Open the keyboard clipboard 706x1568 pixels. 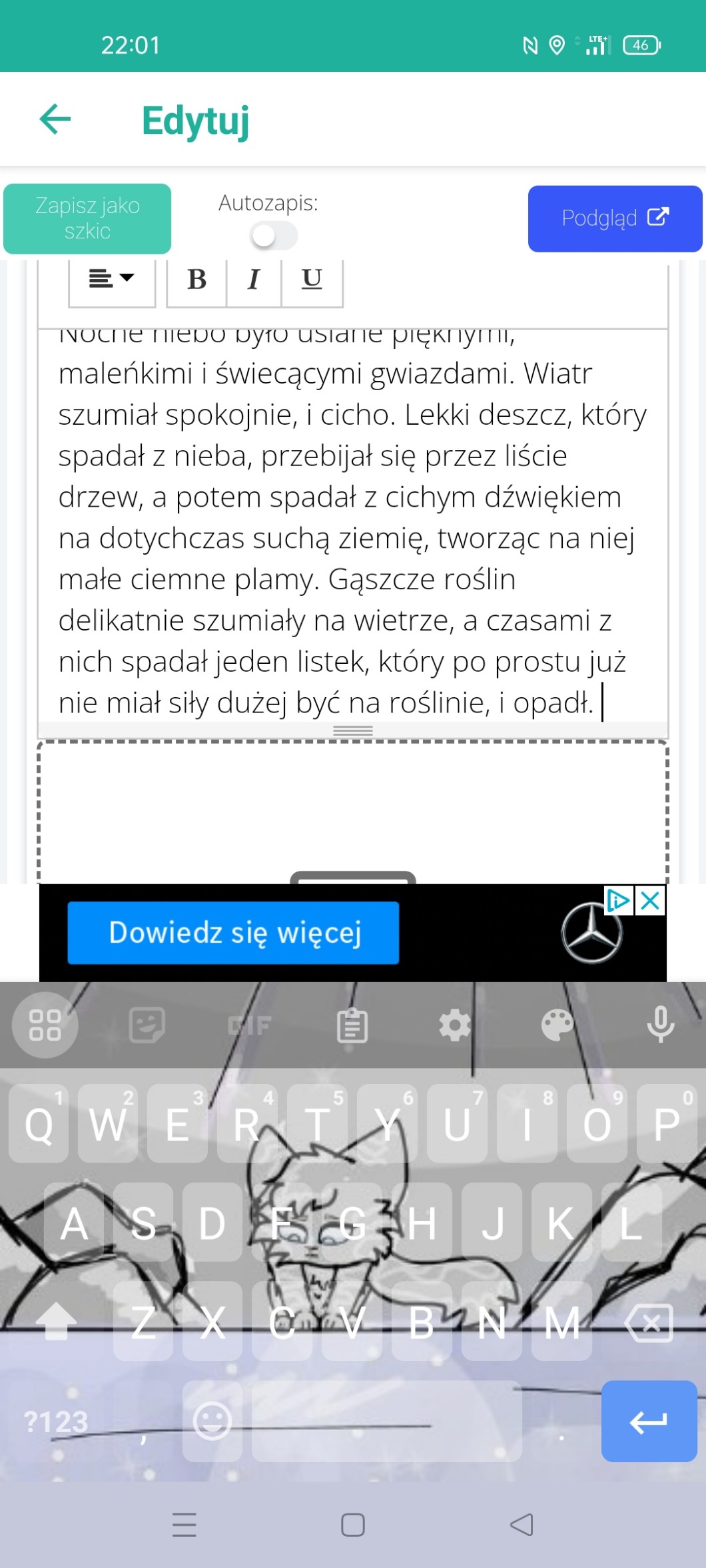click(352, 1025)
